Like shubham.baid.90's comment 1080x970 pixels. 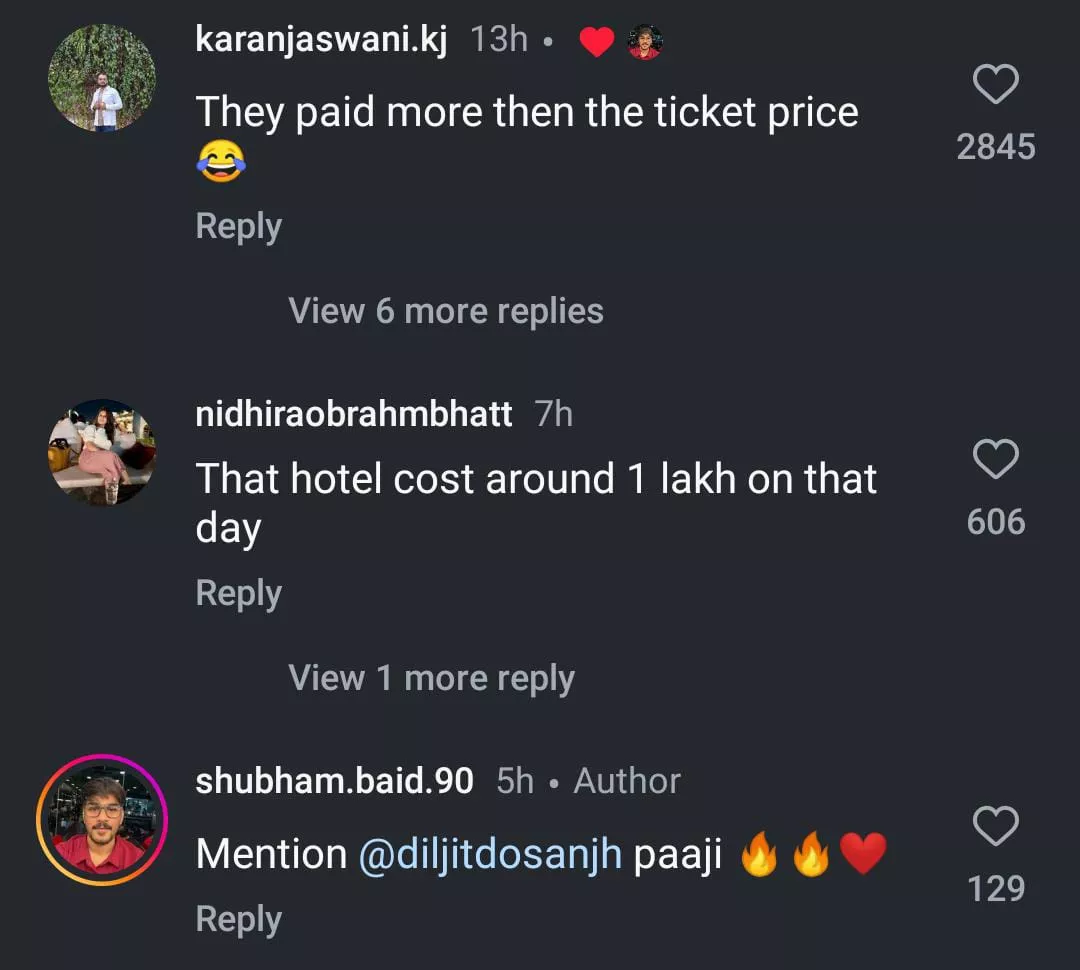point(995,827)
